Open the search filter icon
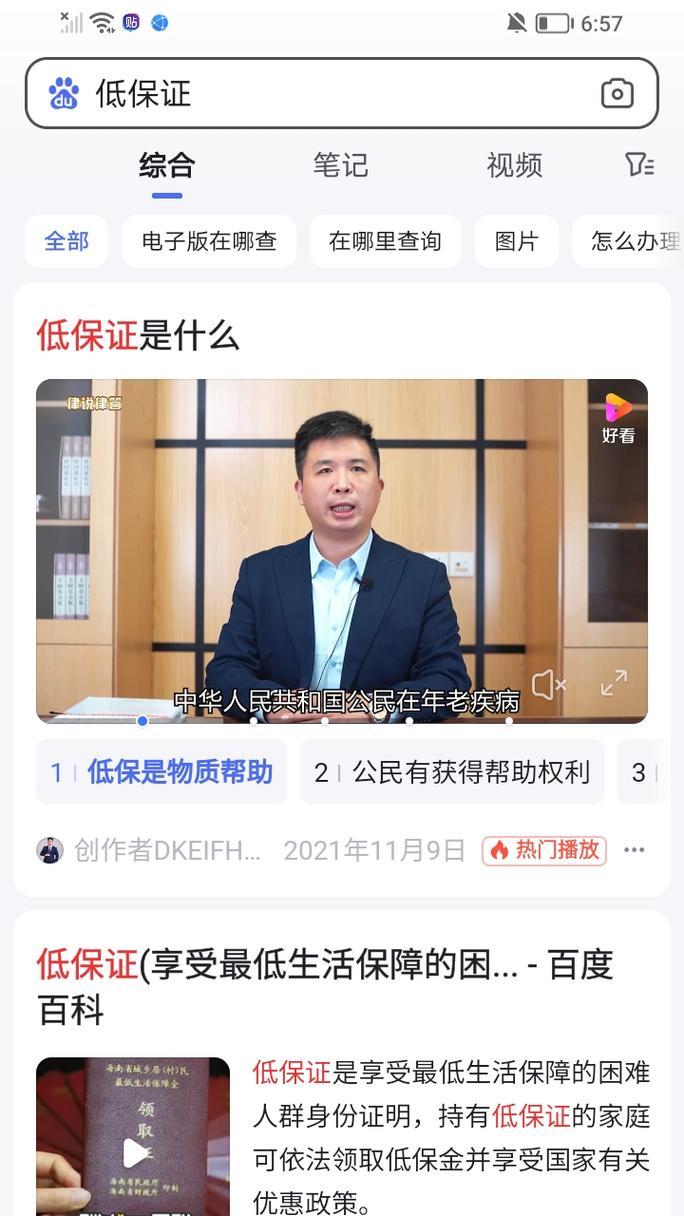 coord(639,165)
